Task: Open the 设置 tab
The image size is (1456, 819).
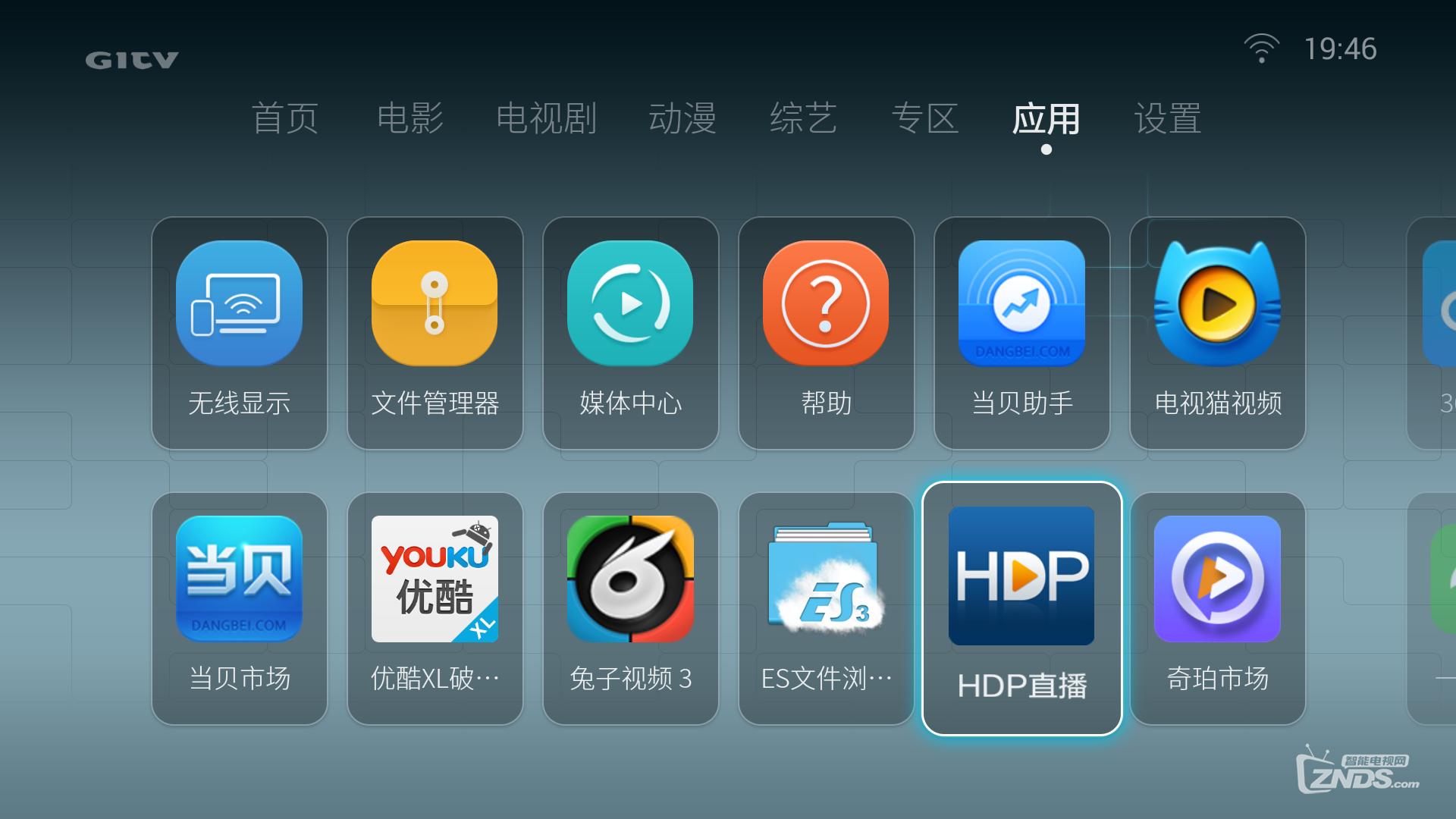Action: pyautogui.click(x=1167, y=118)
